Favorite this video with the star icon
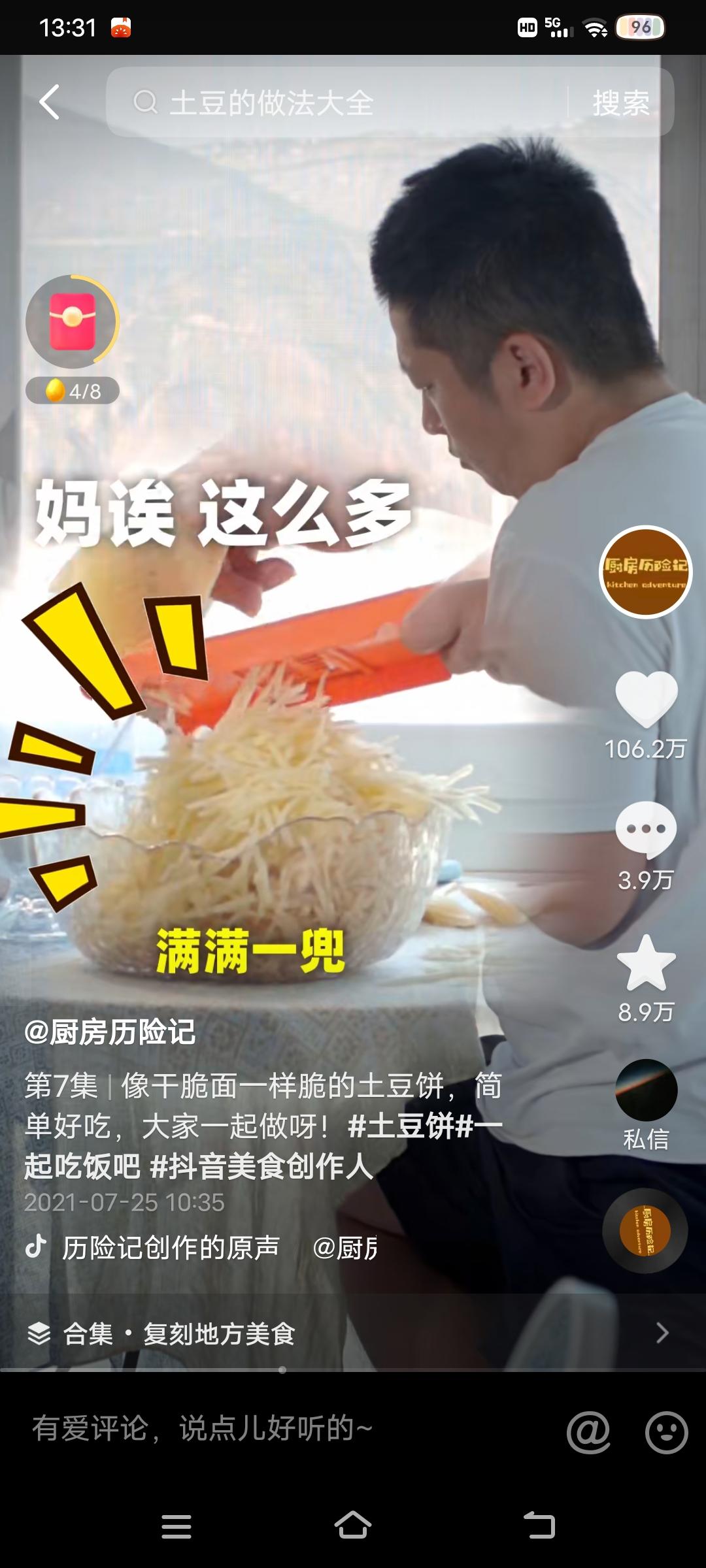The image size is (706, 1568). [x=646, y=963]
